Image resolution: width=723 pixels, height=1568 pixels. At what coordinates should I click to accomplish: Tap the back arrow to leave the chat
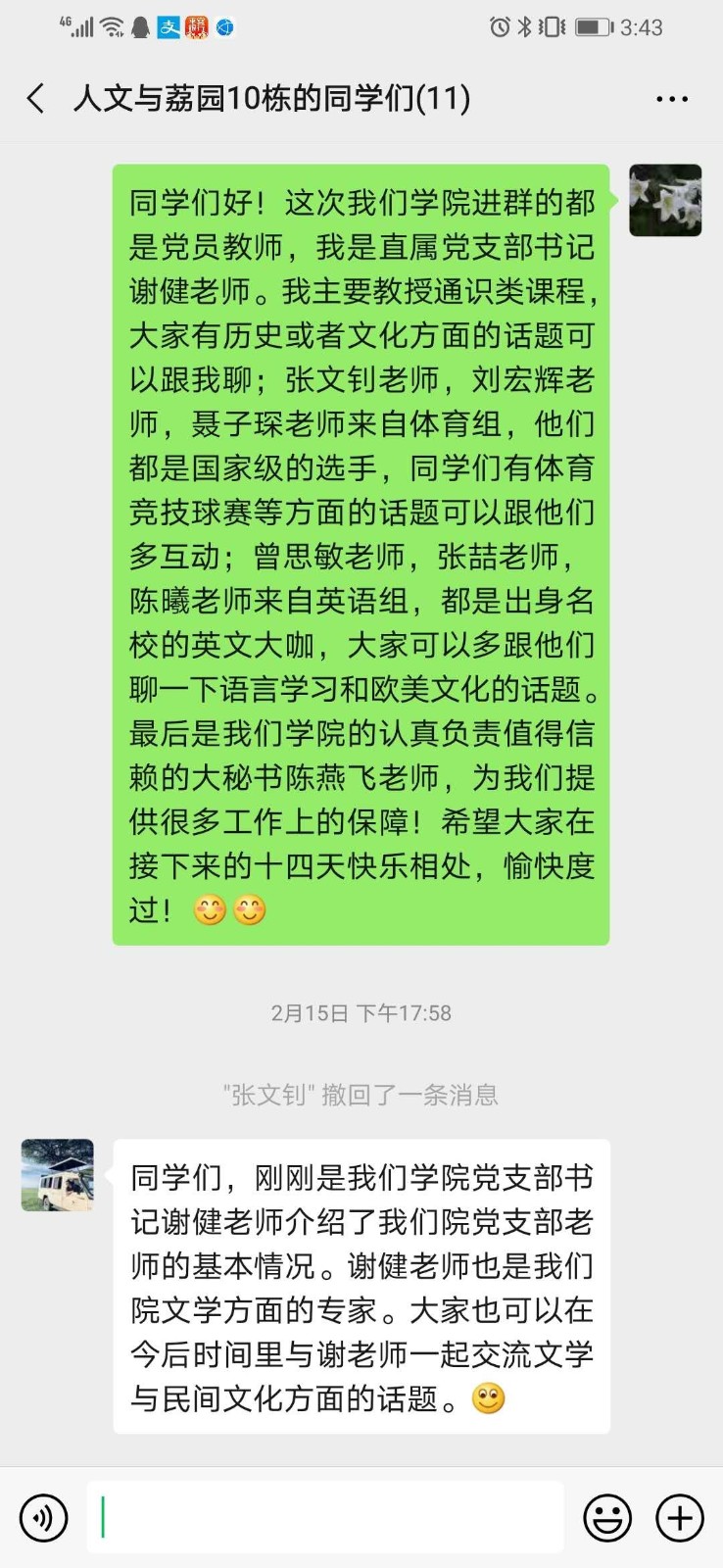[35, 98]
